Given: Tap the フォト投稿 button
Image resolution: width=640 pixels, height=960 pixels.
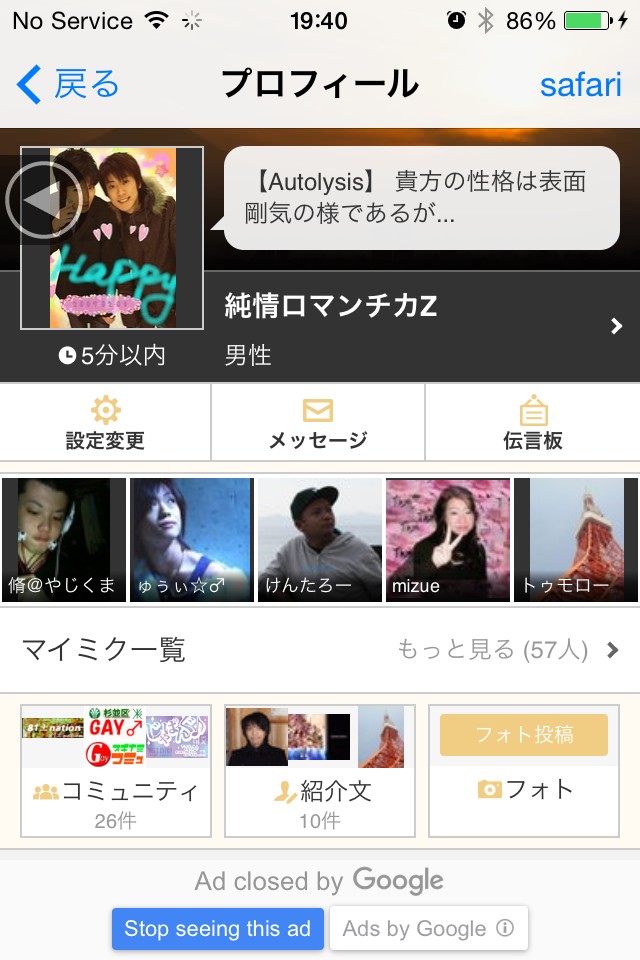Looking at the screenshot, I should click(x=524, y=735).
